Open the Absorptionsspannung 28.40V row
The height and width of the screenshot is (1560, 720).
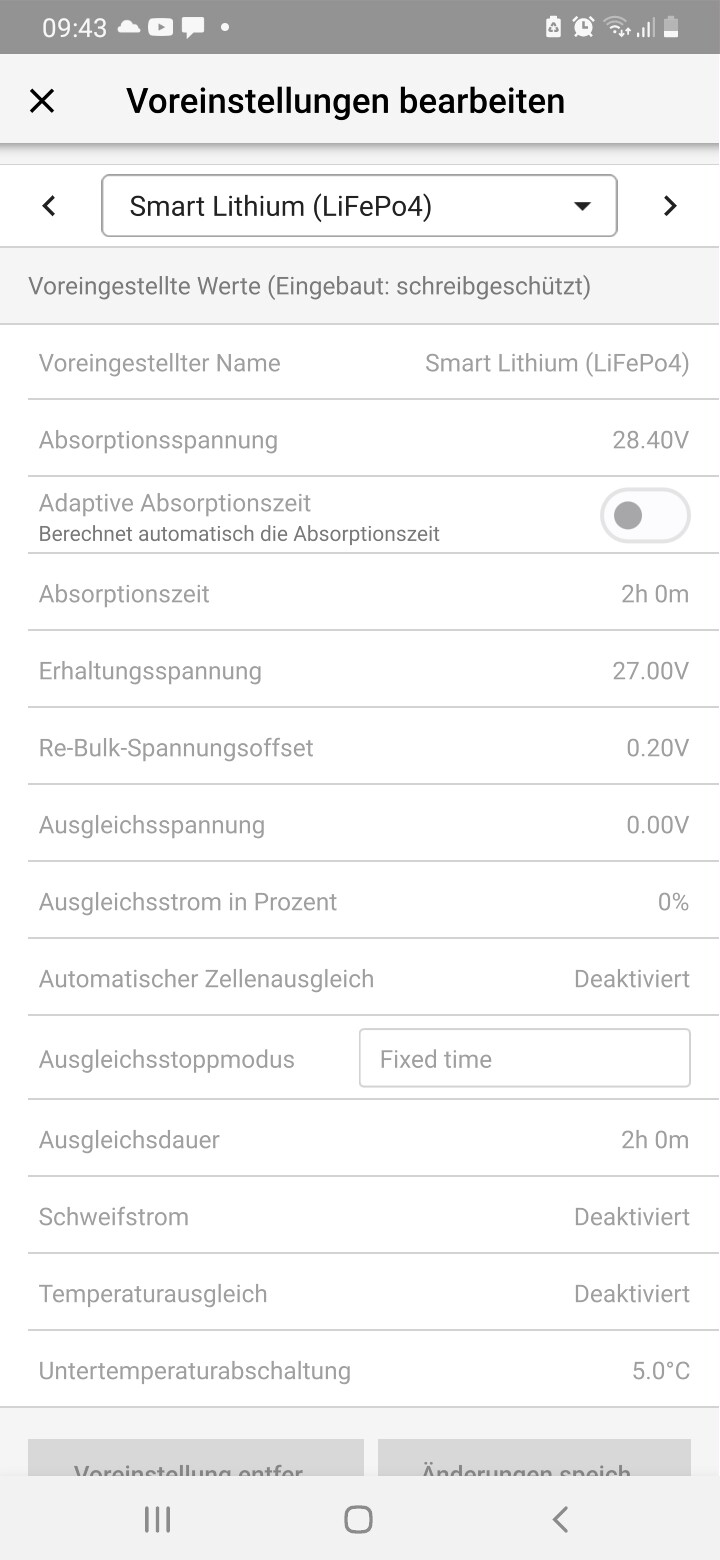point(364,439)
